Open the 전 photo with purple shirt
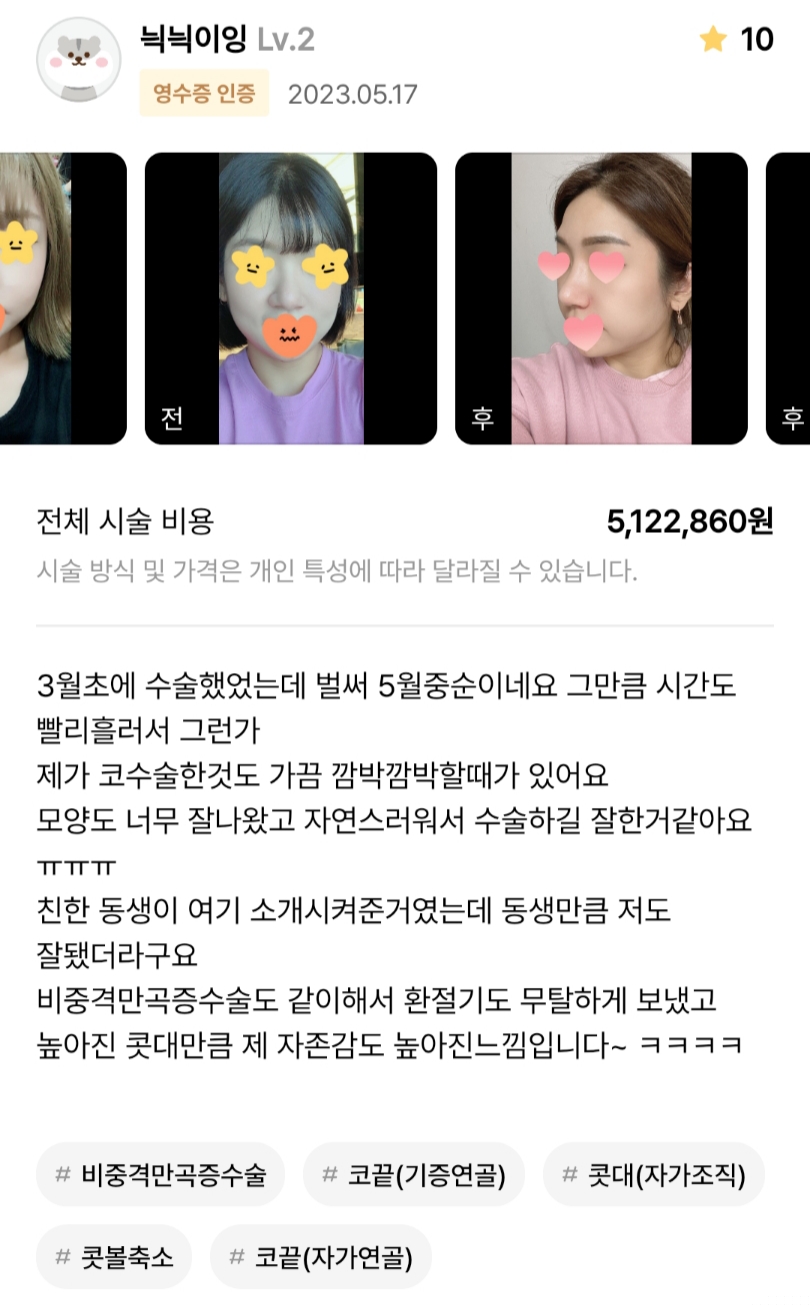810x1306 pixels. [x=291, y=298]
